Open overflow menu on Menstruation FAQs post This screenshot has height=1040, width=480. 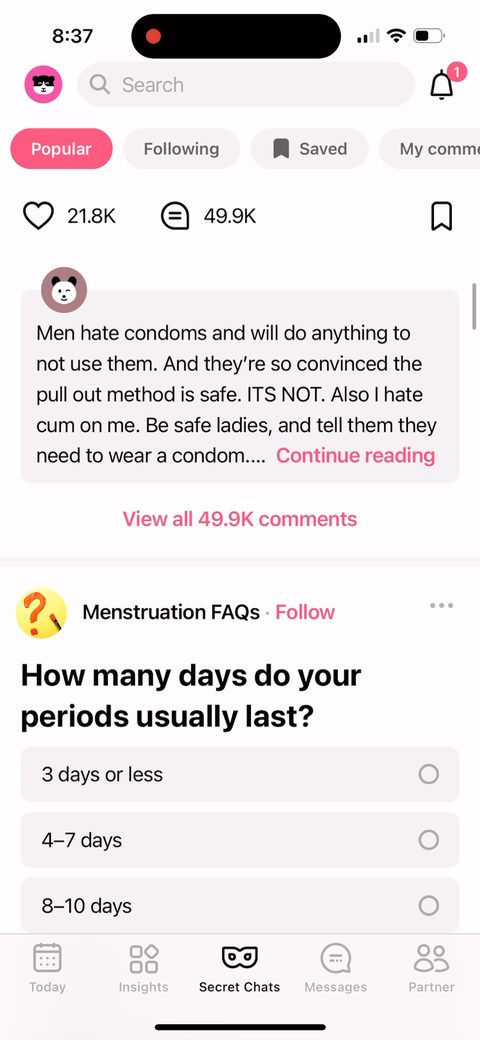coord(442,606)
